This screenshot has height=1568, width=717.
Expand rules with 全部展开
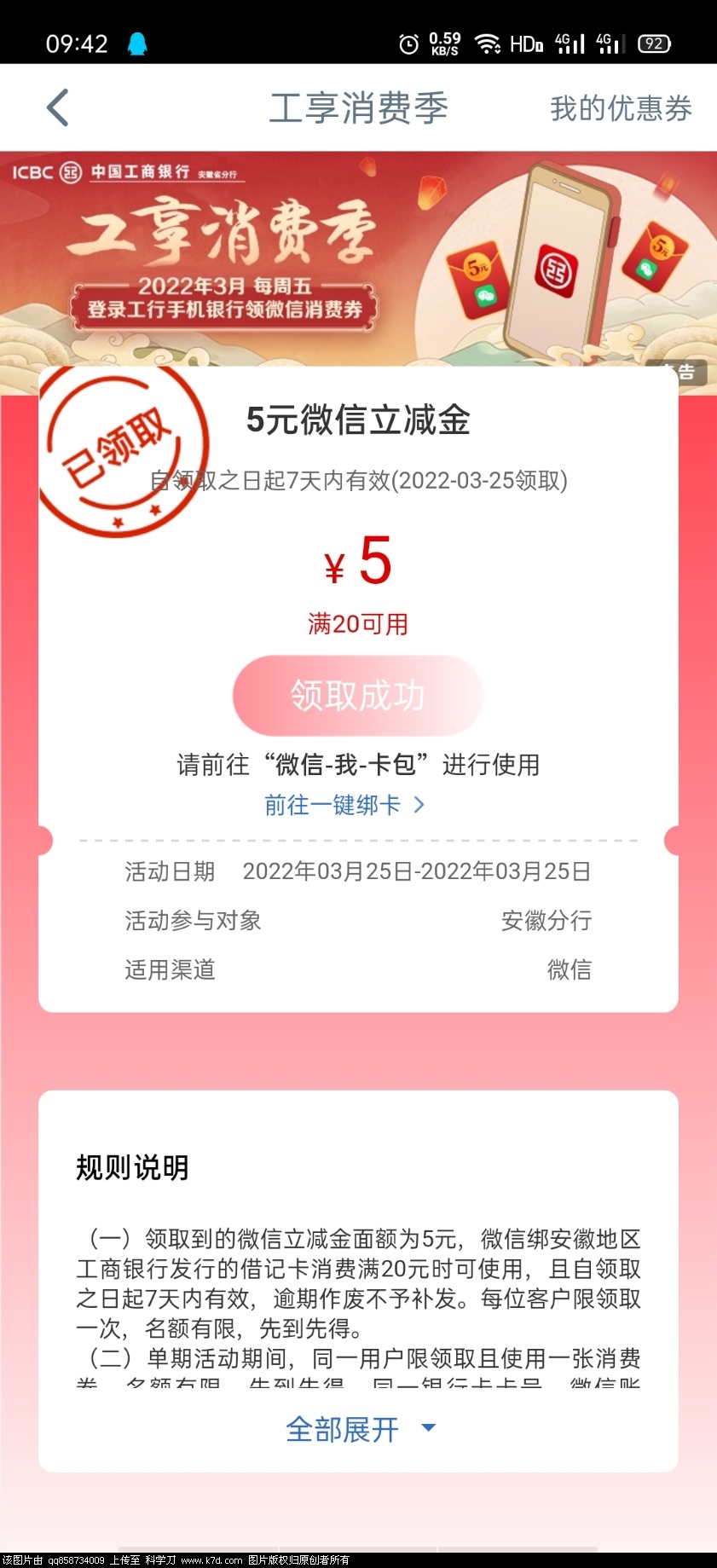[359, 1429]
